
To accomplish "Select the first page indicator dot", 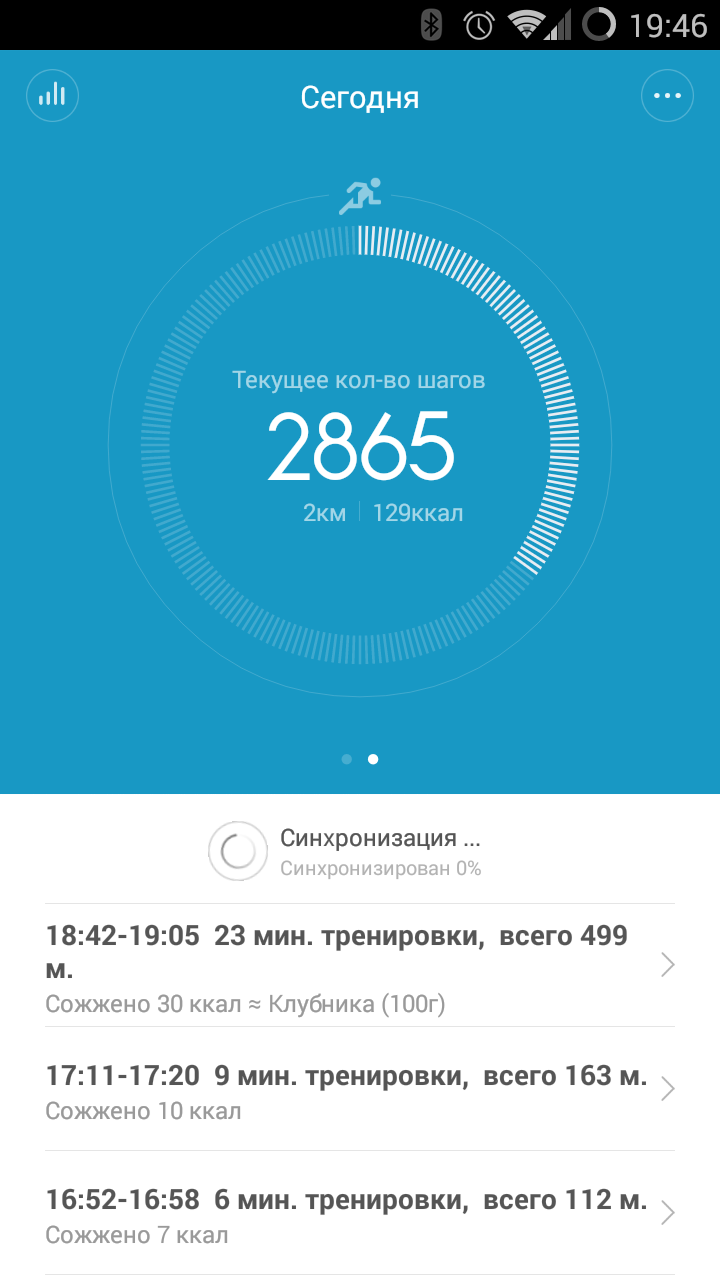I will (x=347, y=759).
